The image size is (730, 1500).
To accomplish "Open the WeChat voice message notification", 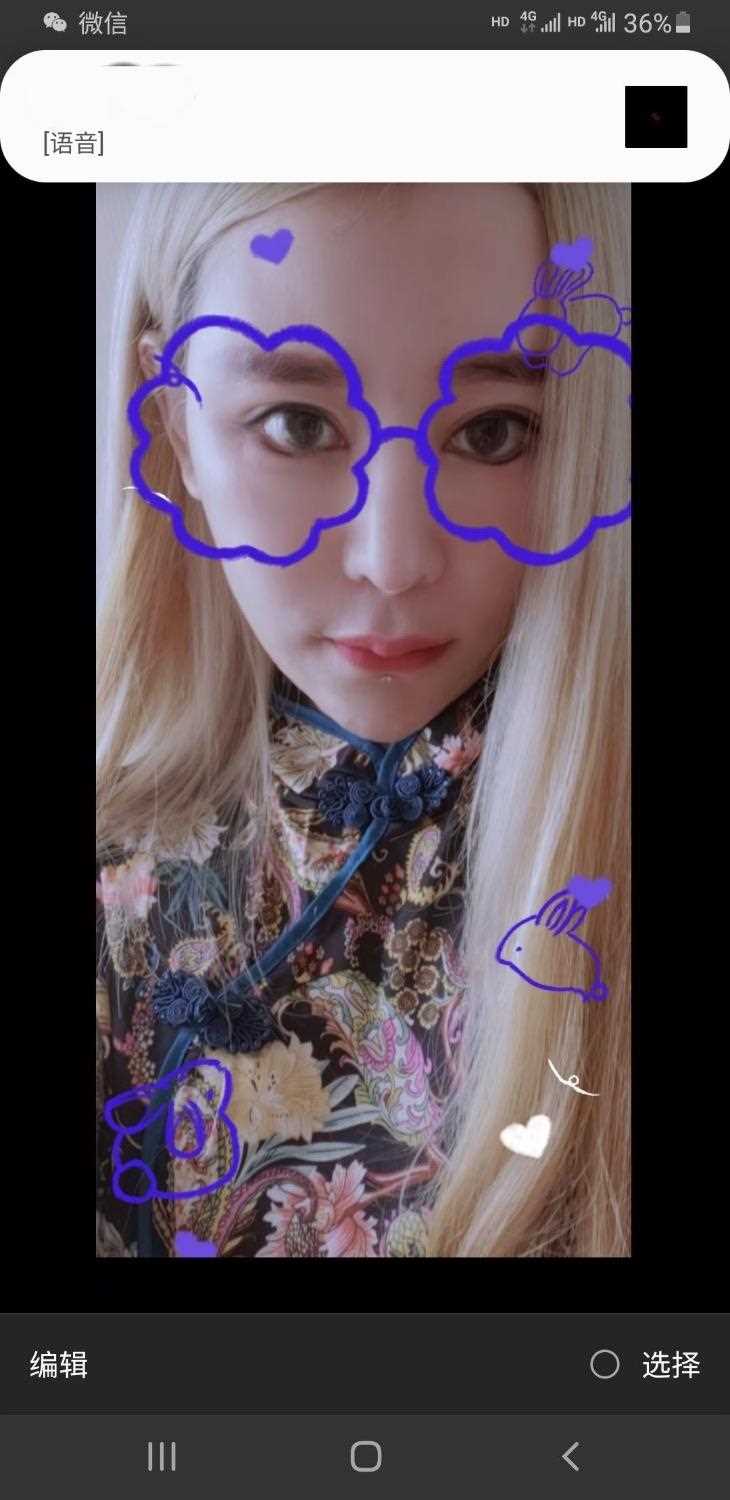I will coord(330,117).
